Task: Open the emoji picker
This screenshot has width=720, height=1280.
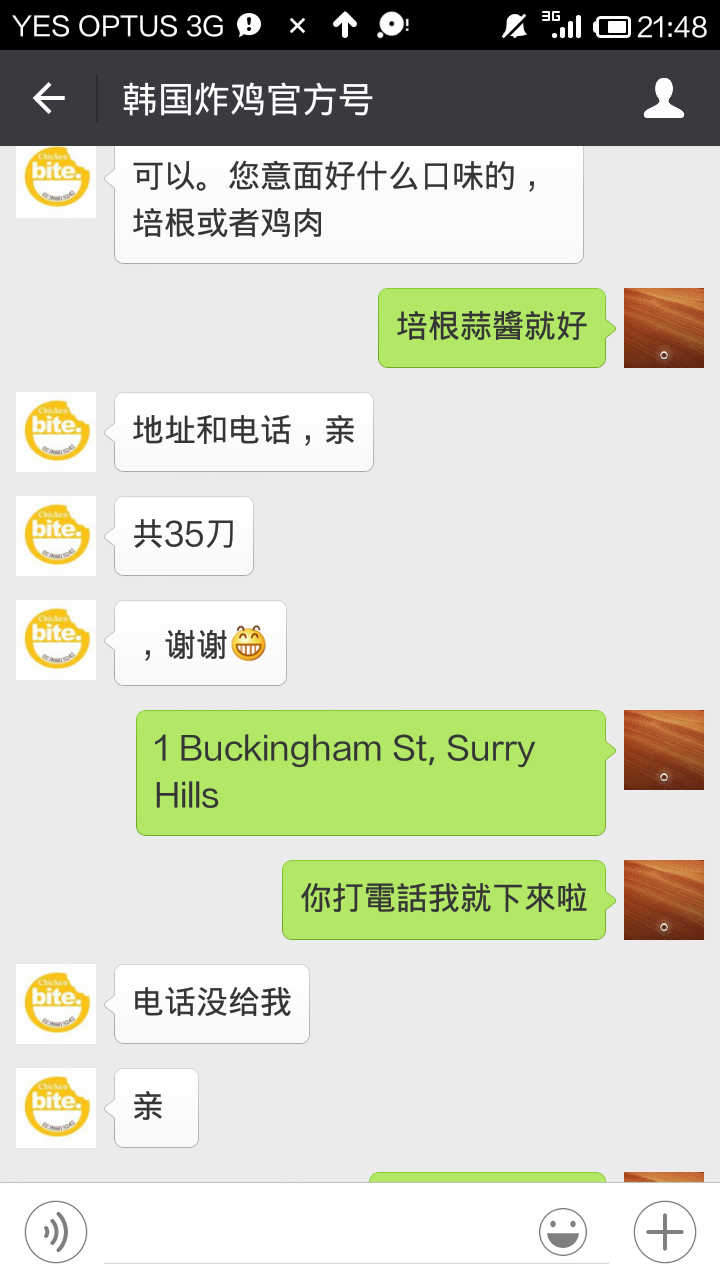Action: point(563,1232)
